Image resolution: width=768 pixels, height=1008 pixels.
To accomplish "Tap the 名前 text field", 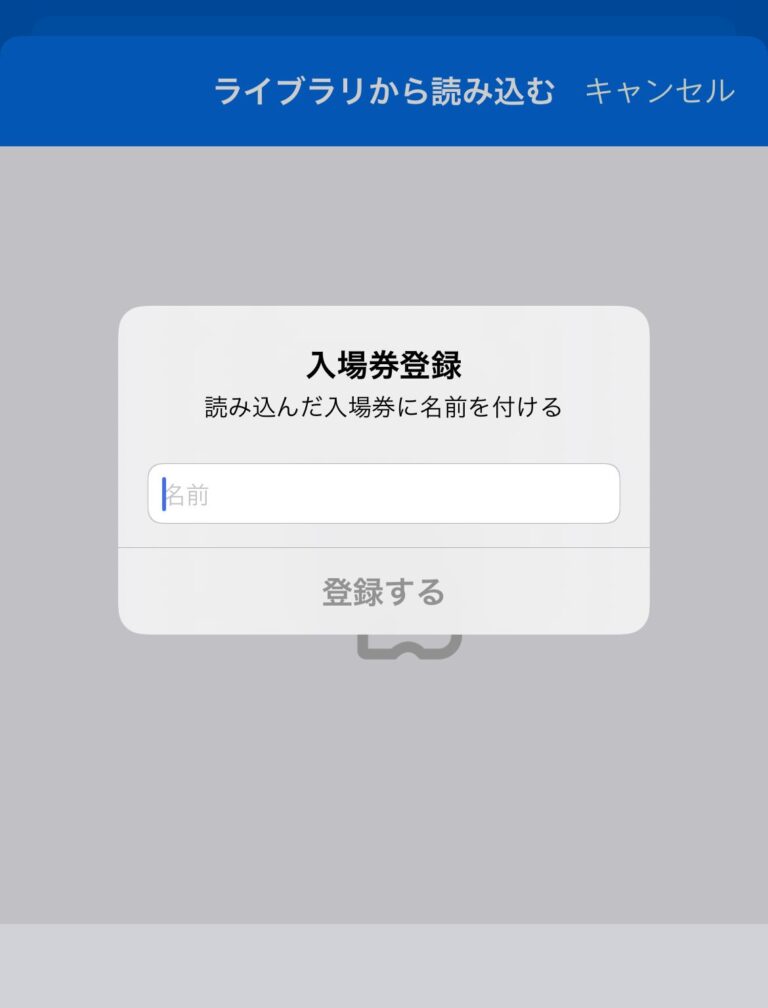I will 384,493.
